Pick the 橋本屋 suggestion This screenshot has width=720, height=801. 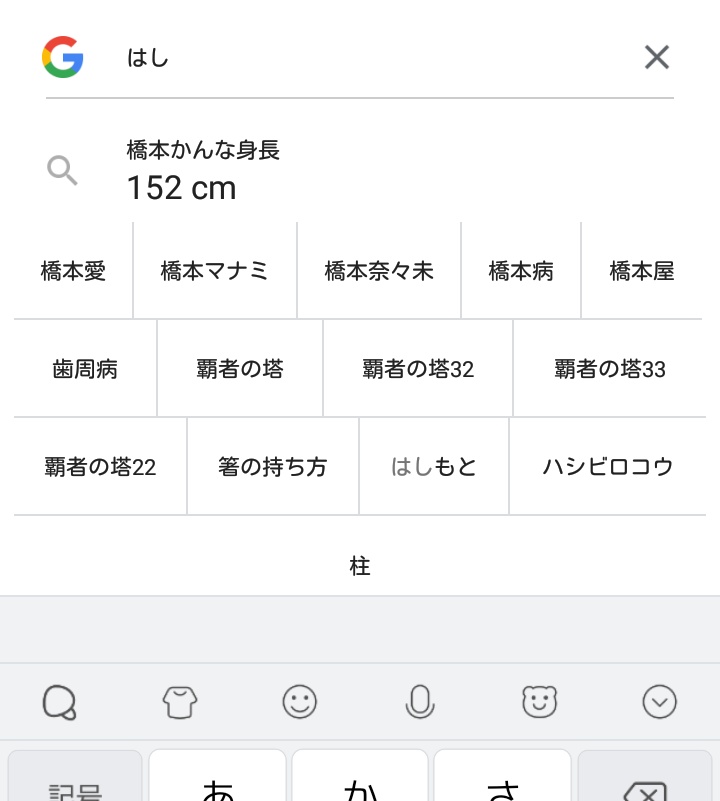tap(642, 271)
